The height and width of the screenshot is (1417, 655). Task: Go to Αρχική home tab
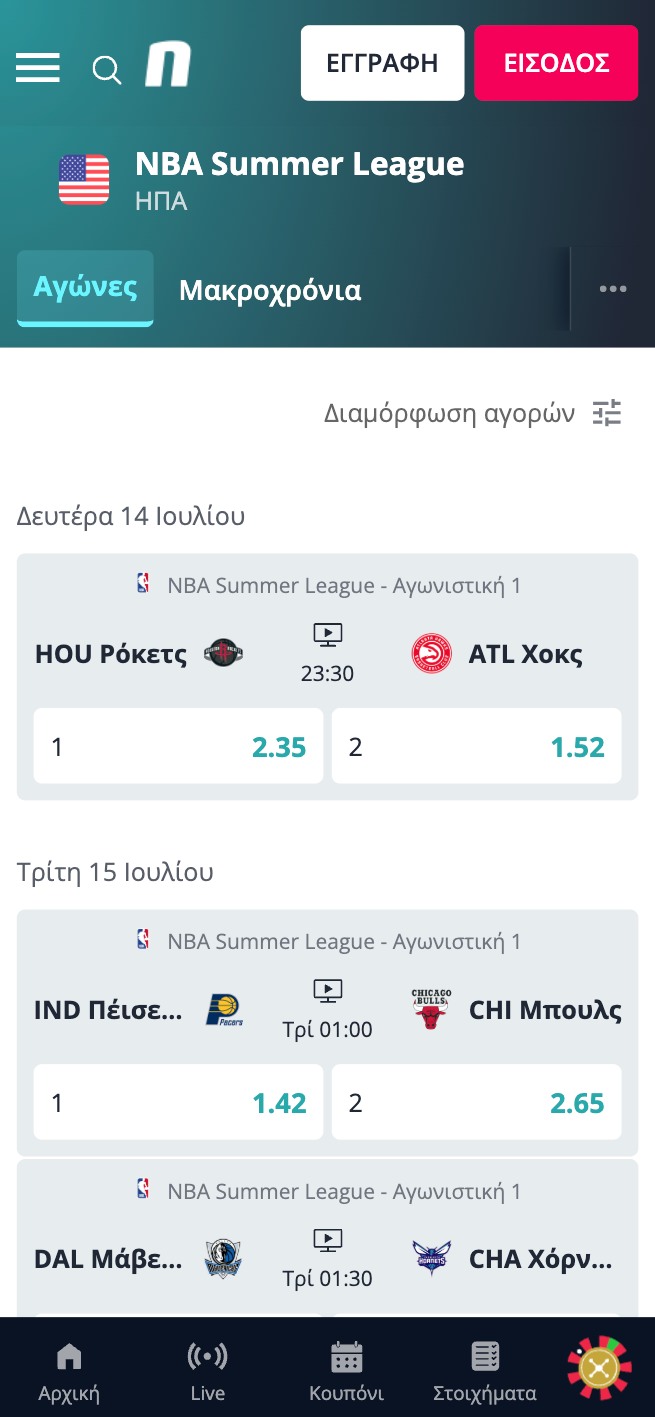tap(69, 1372)
